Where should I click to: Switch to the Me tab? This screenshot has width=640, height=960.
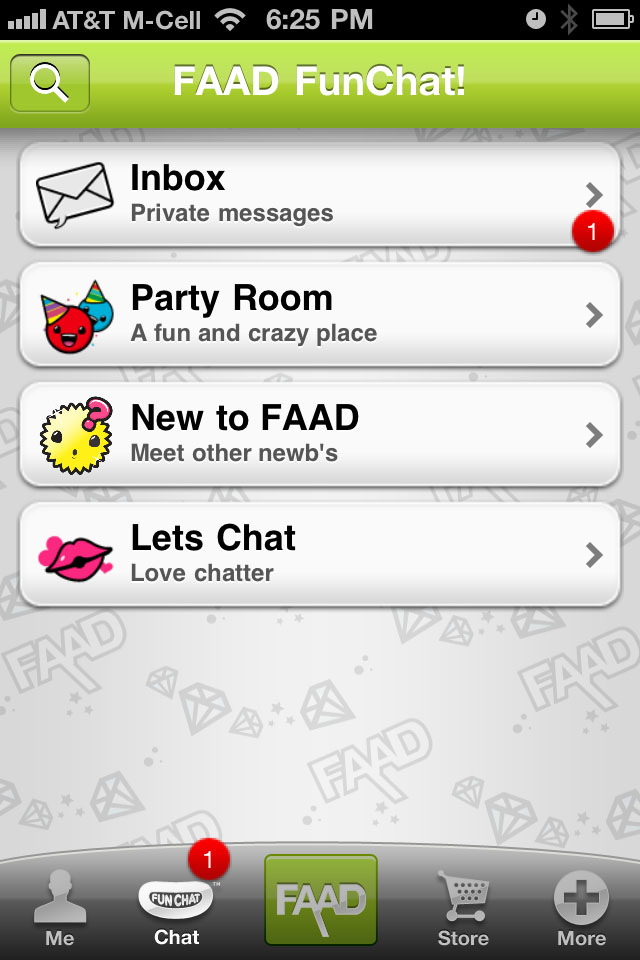tap(60, 906)
